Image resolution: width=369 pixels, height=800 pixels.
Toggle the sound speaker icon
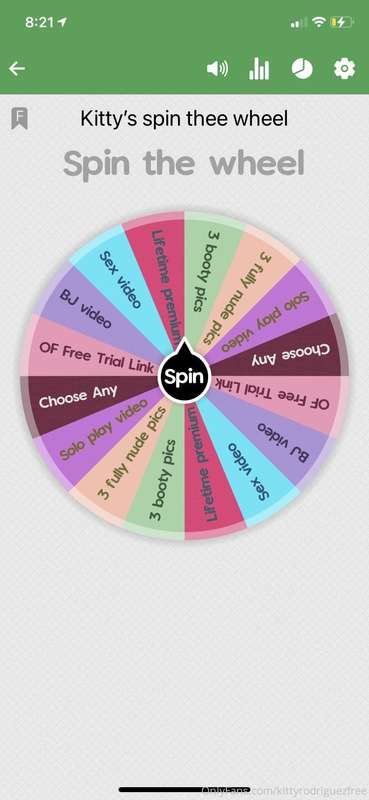point(217,69)
